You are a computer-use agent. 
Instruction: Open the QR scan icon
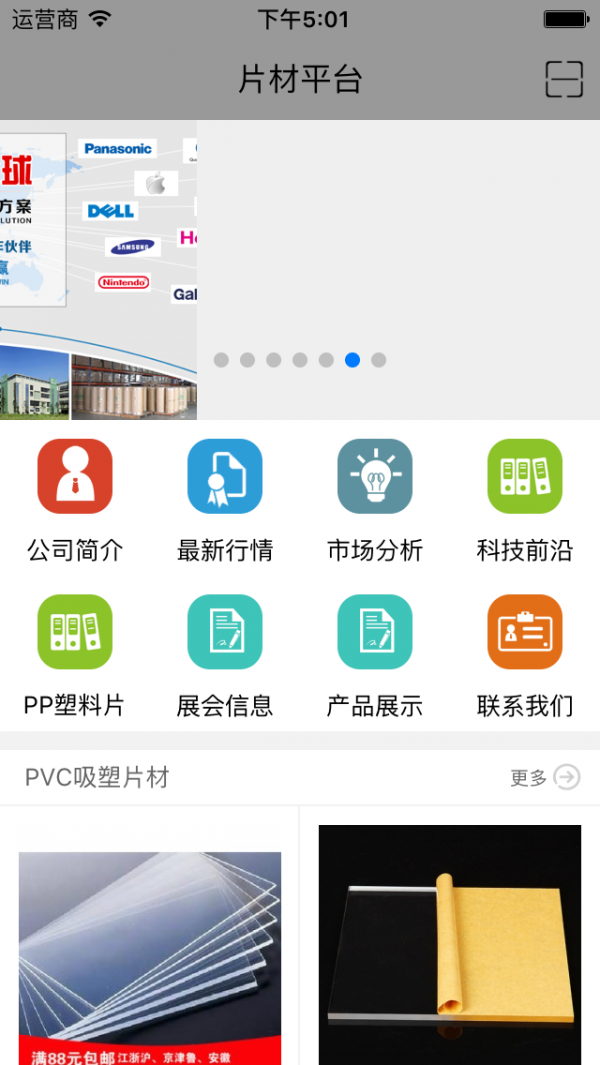click(x=564, y=79)
